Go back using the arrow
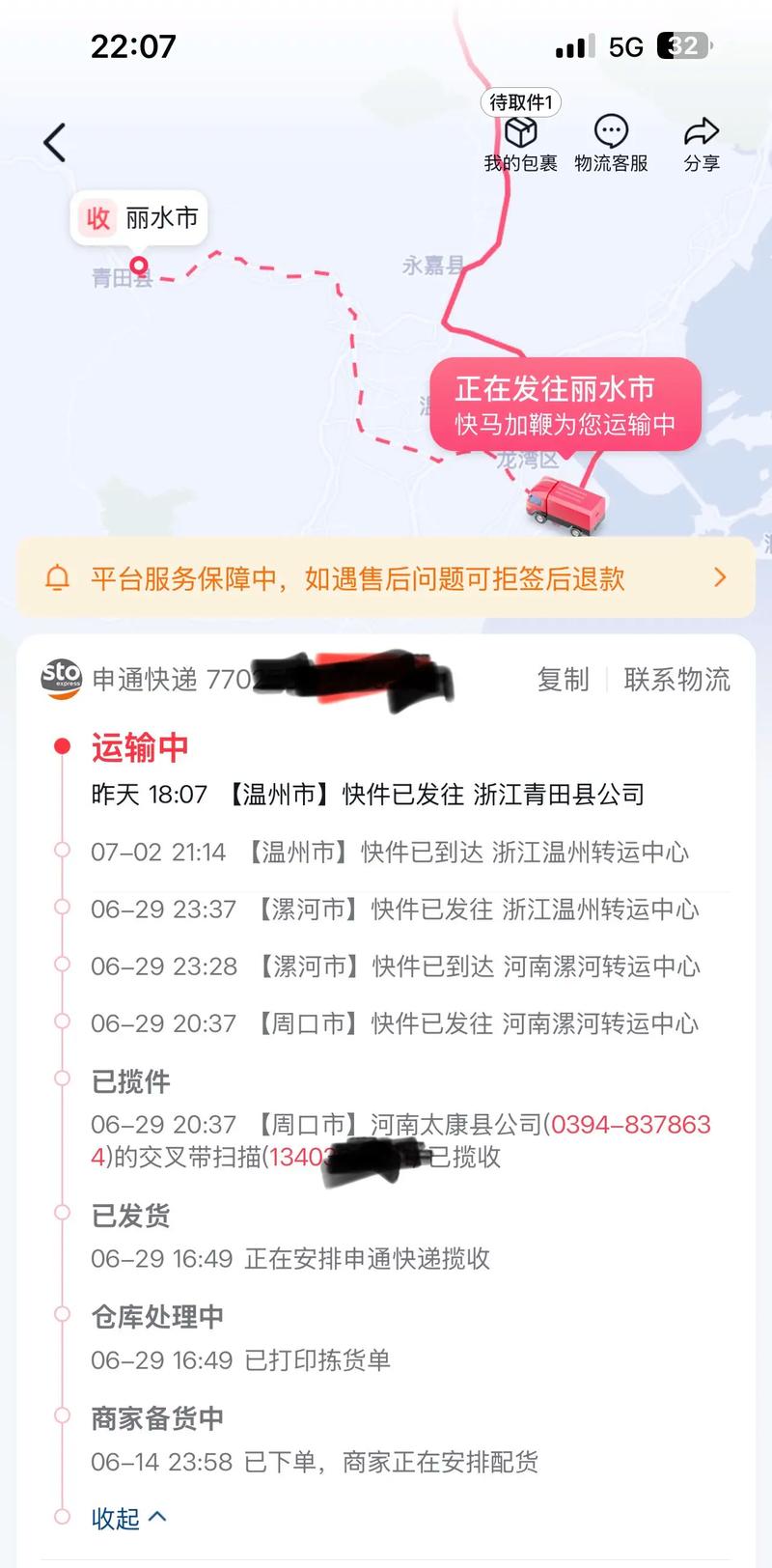This screenshot has width=772, height=1568. click(55, 143)
